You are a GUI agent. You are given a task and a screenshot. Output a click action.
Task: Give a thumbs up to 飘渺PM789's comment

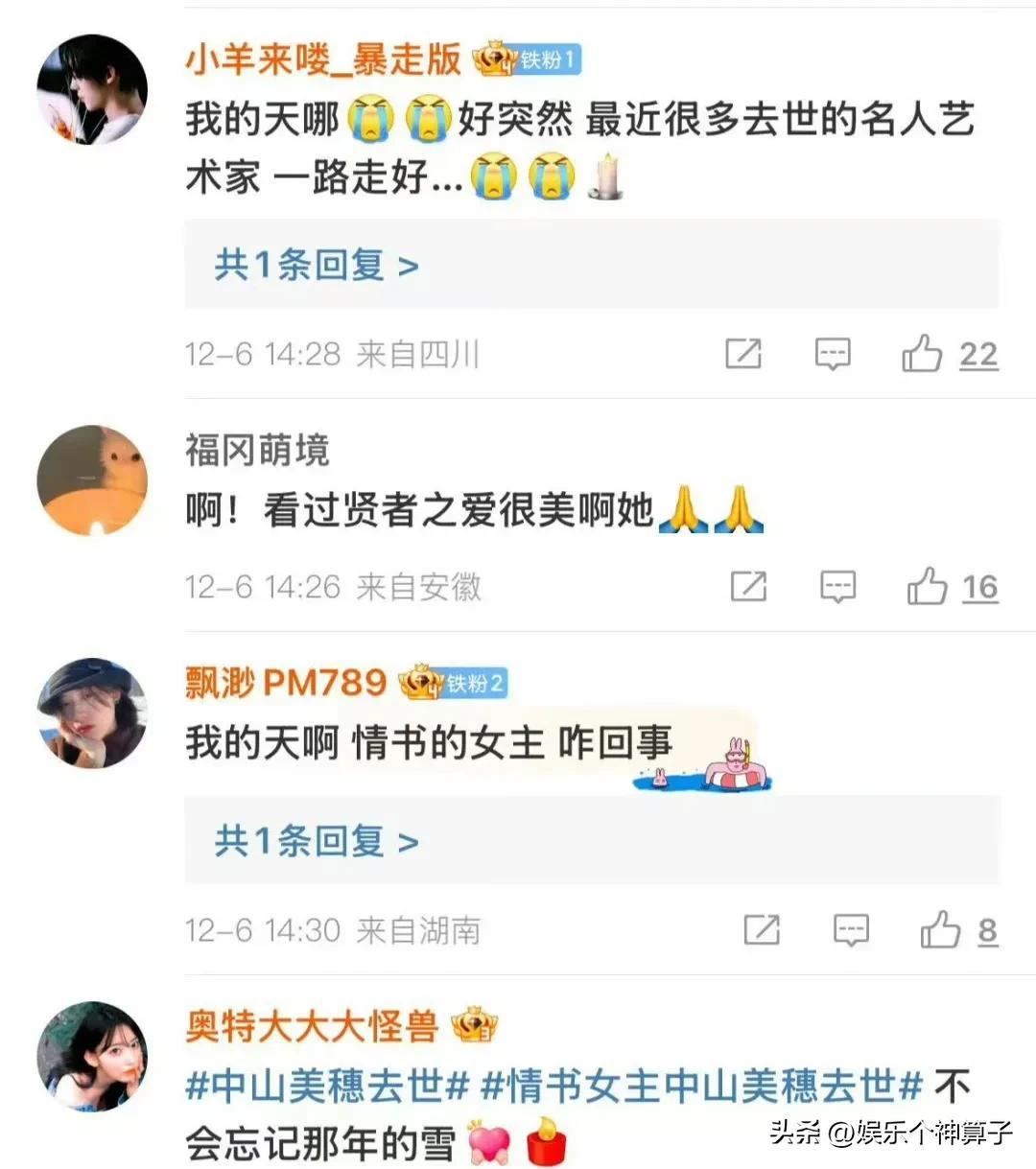tap(940, 930)
